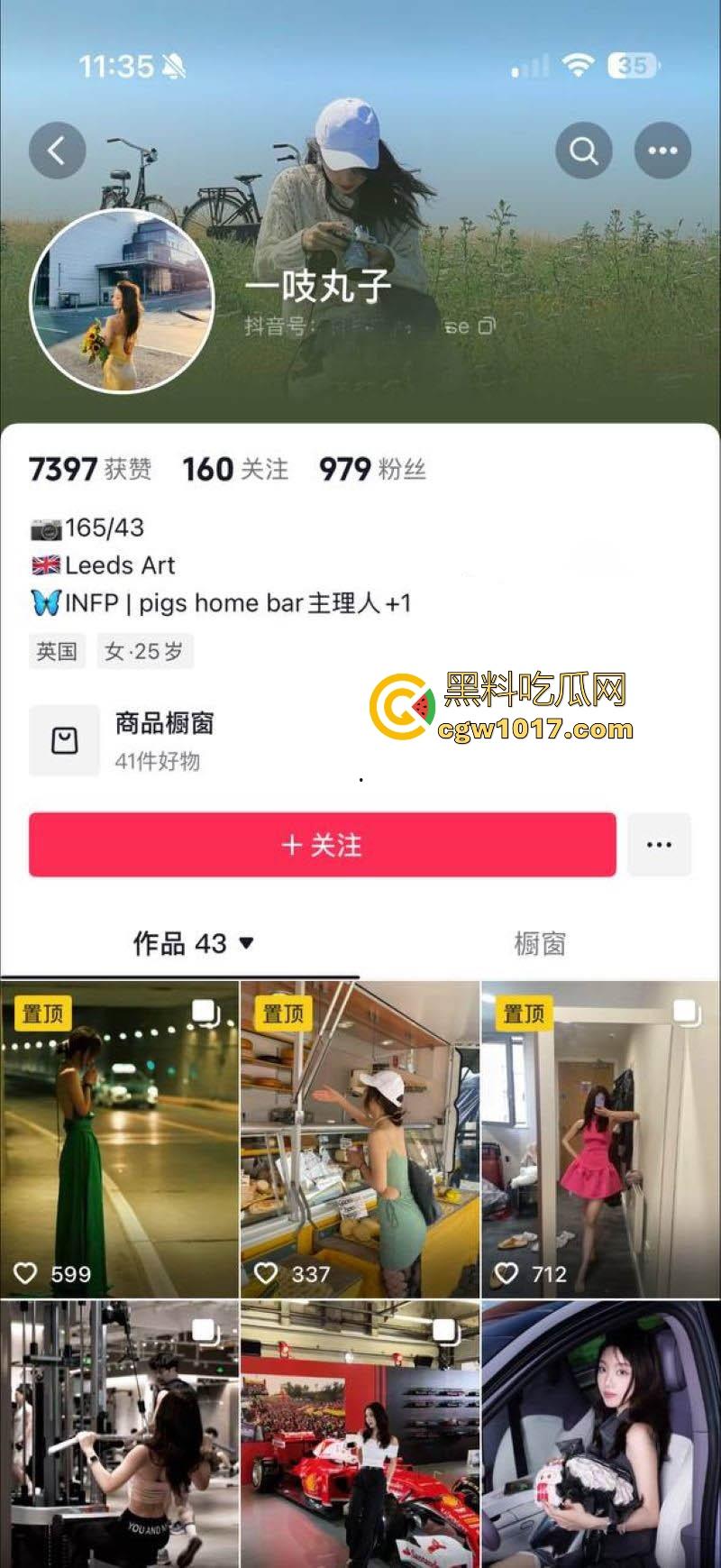View the 160 关注 following list
The height and width of the screenshot is (1568, 721).
coord(235,469)
